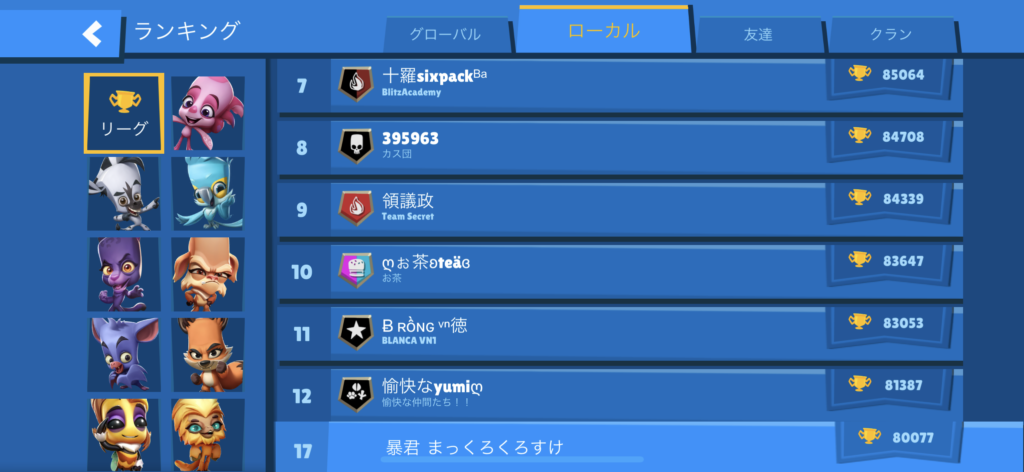The height and width of the screenshot is (472, 1024).
Task: Choose the purple character filter
Action: [x=124, y=273]
